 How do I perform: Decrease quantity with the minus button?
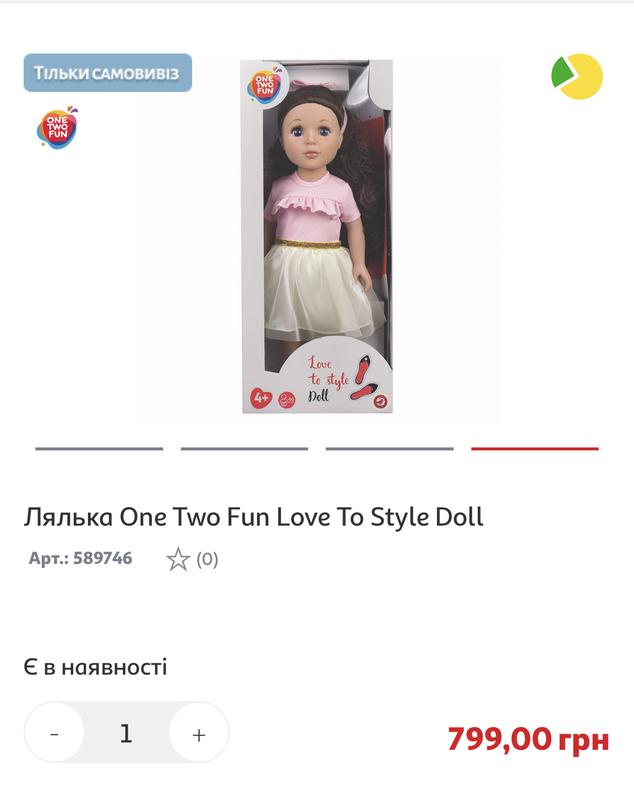tap(54, 733)
